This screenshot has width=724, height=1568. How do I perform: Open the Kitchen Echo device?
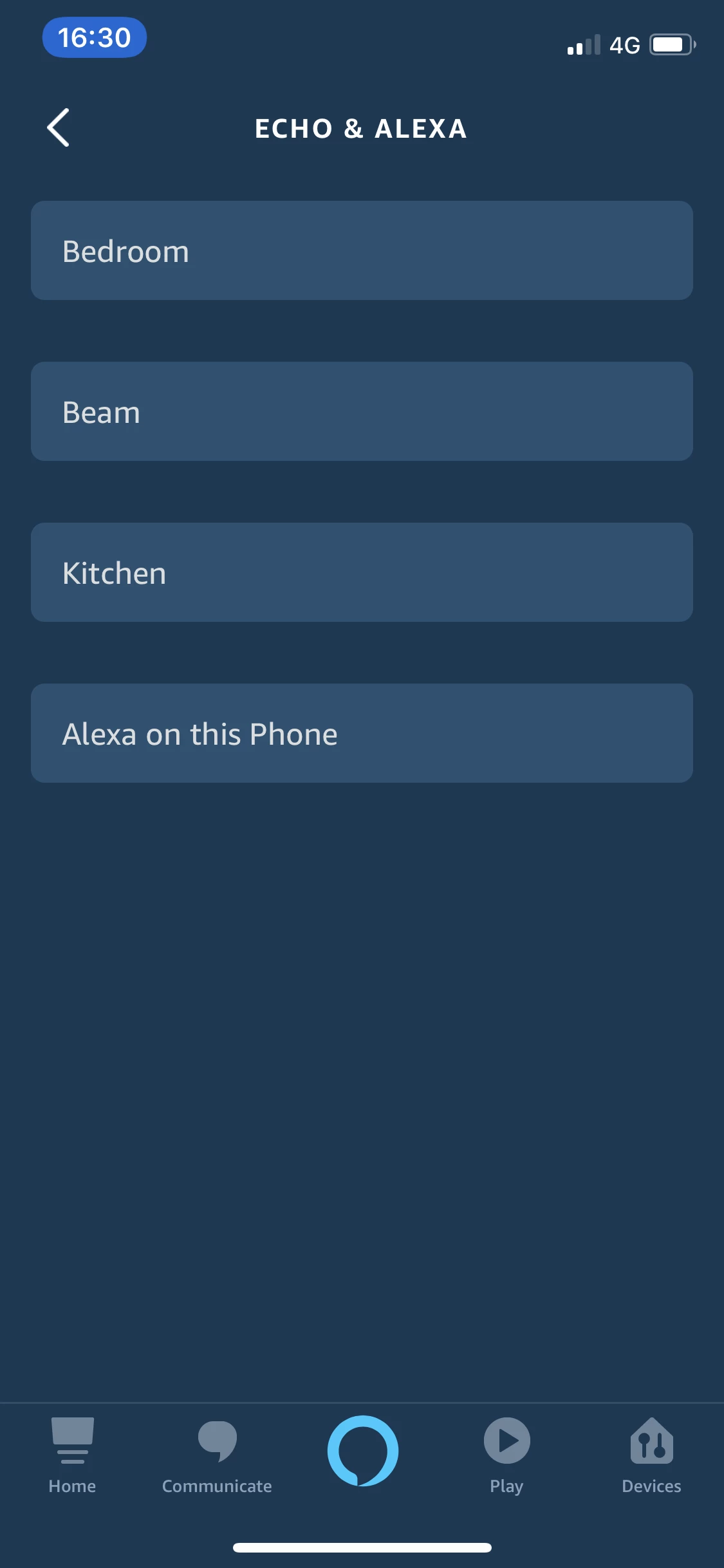(362, 572)
